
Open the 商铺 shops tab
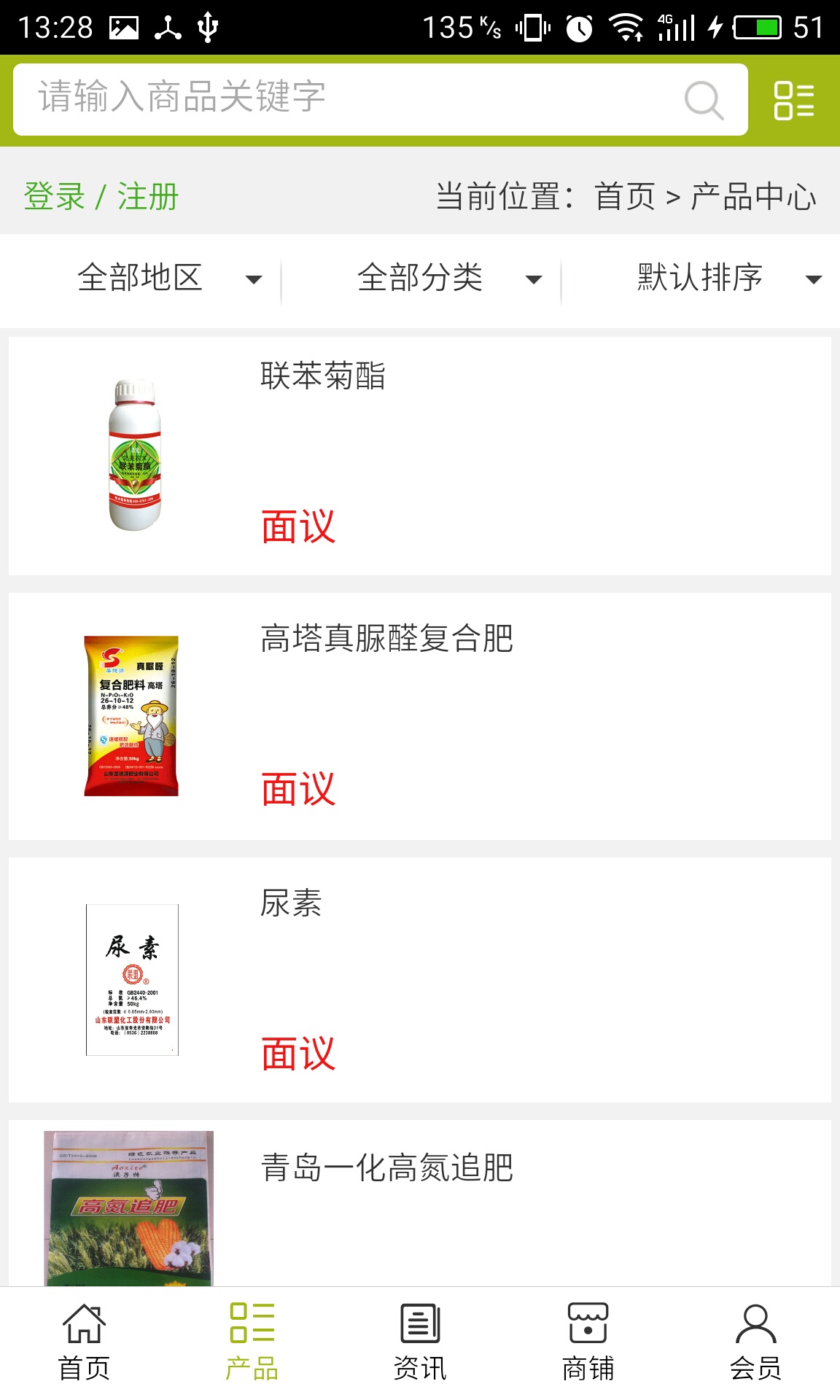coord(588,1343)
